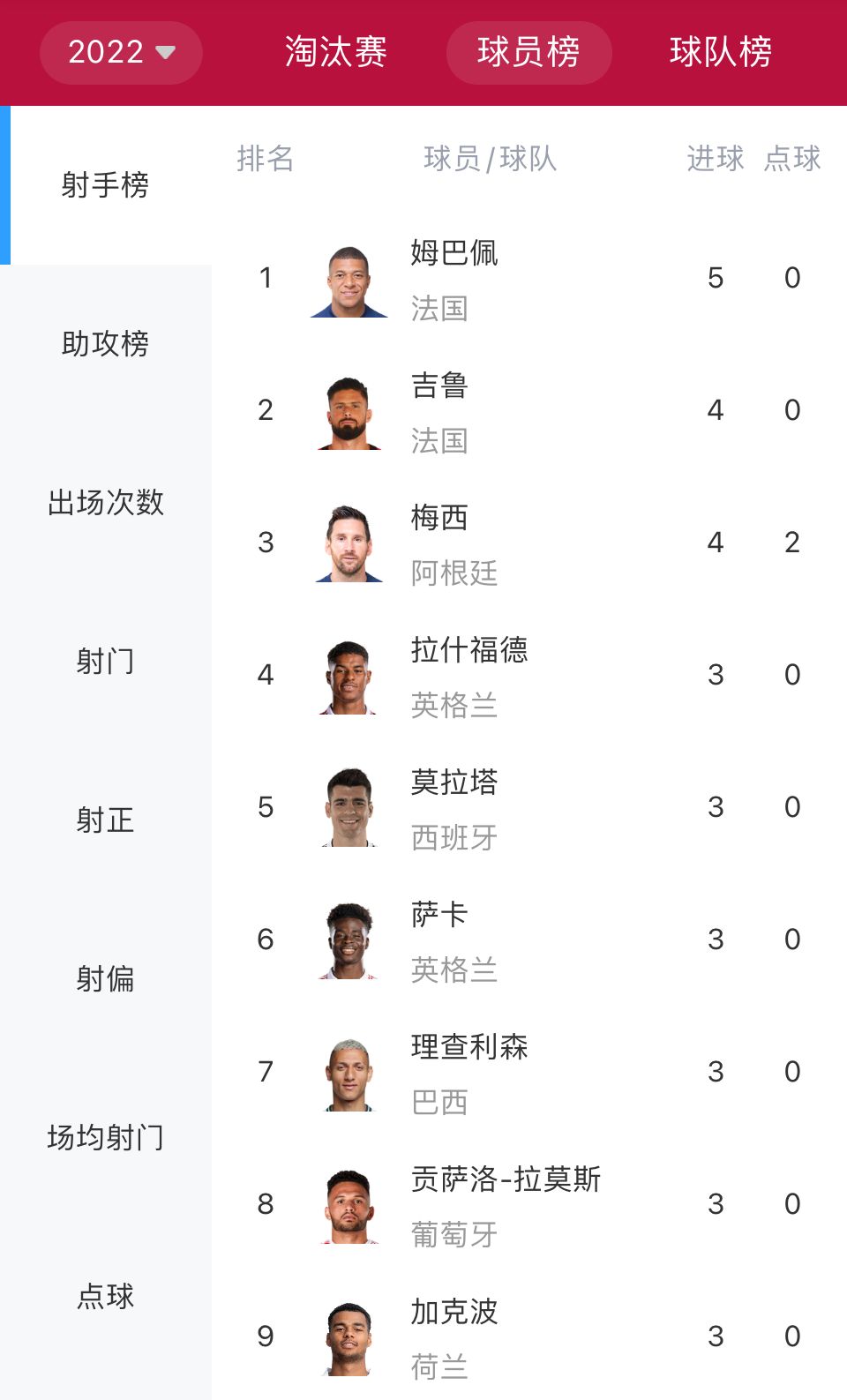View 梅西's player details
Viewport: 847px width, 1400px height.
(529, 543)
